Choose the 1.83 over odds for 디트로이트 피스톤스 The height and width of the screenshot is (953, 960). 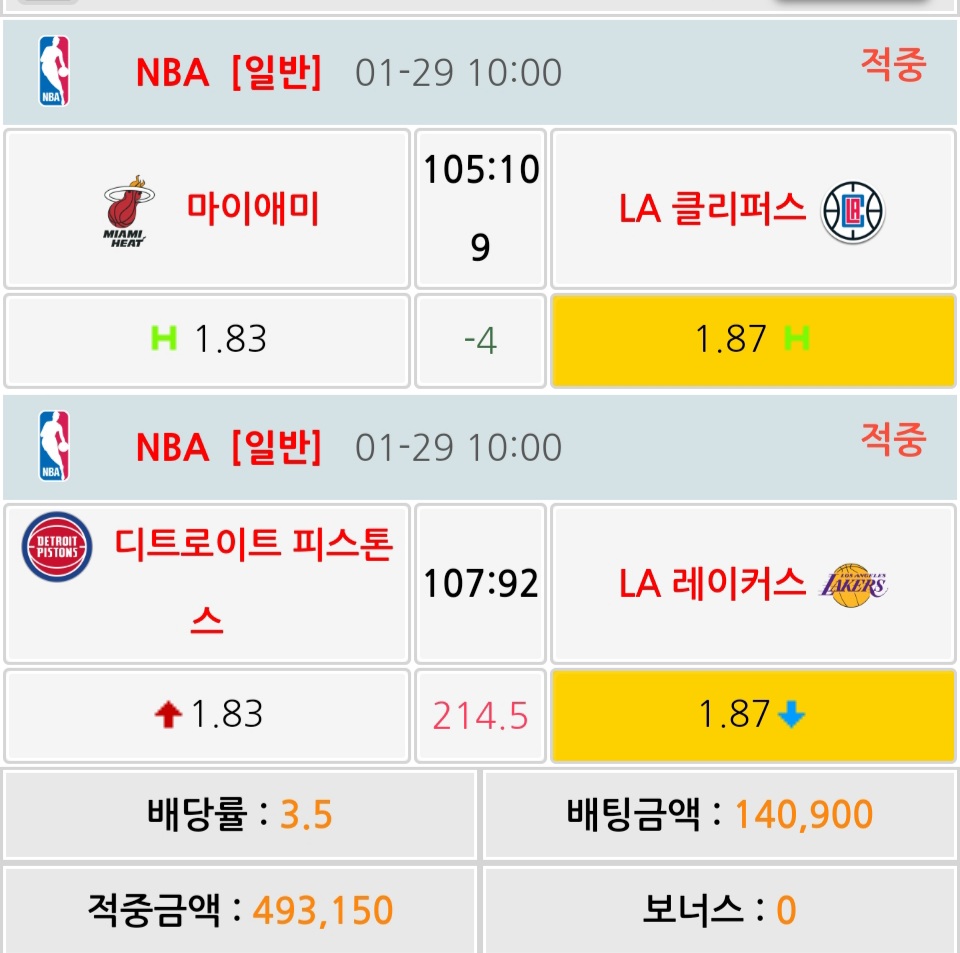[207, 714]
